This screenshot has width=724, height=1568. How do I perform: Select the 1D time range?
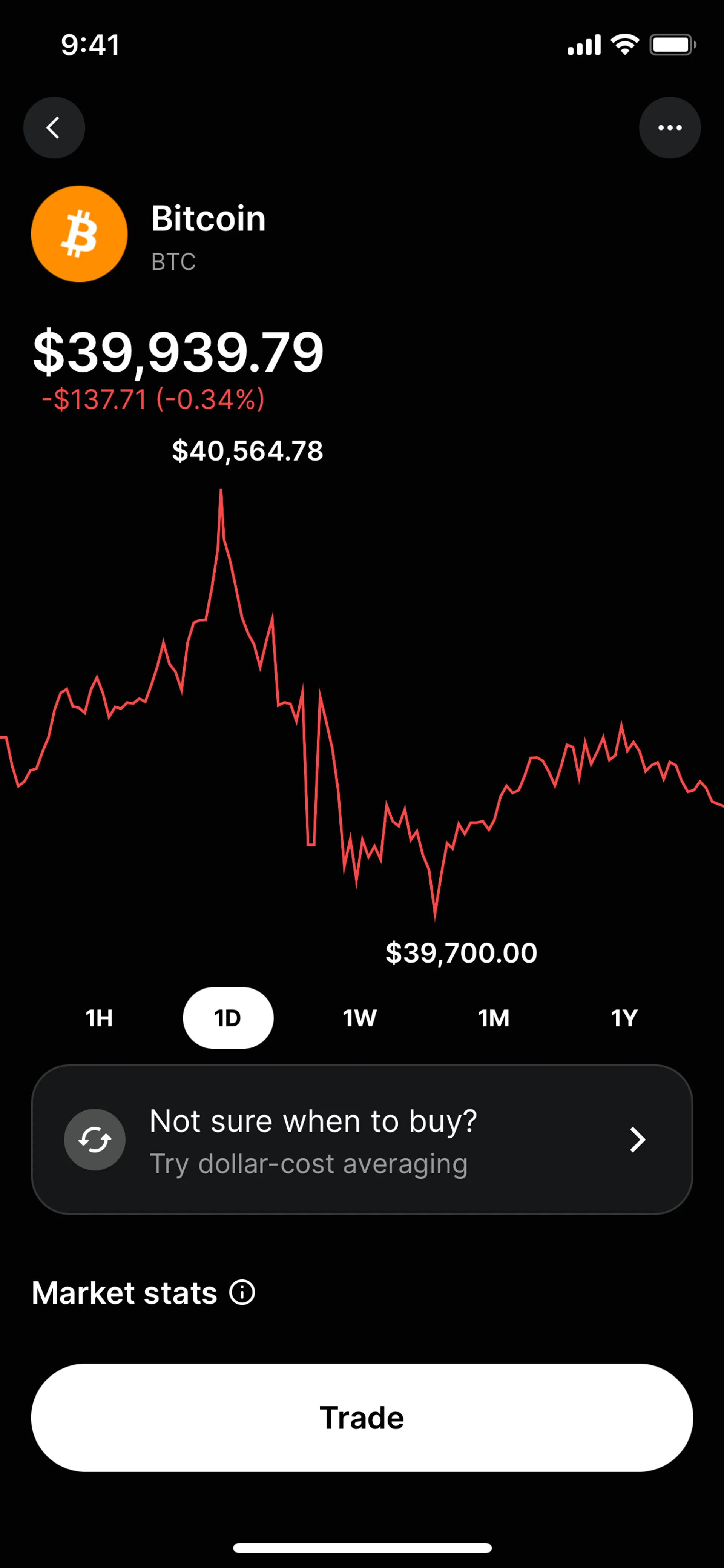pos(228,1018)
